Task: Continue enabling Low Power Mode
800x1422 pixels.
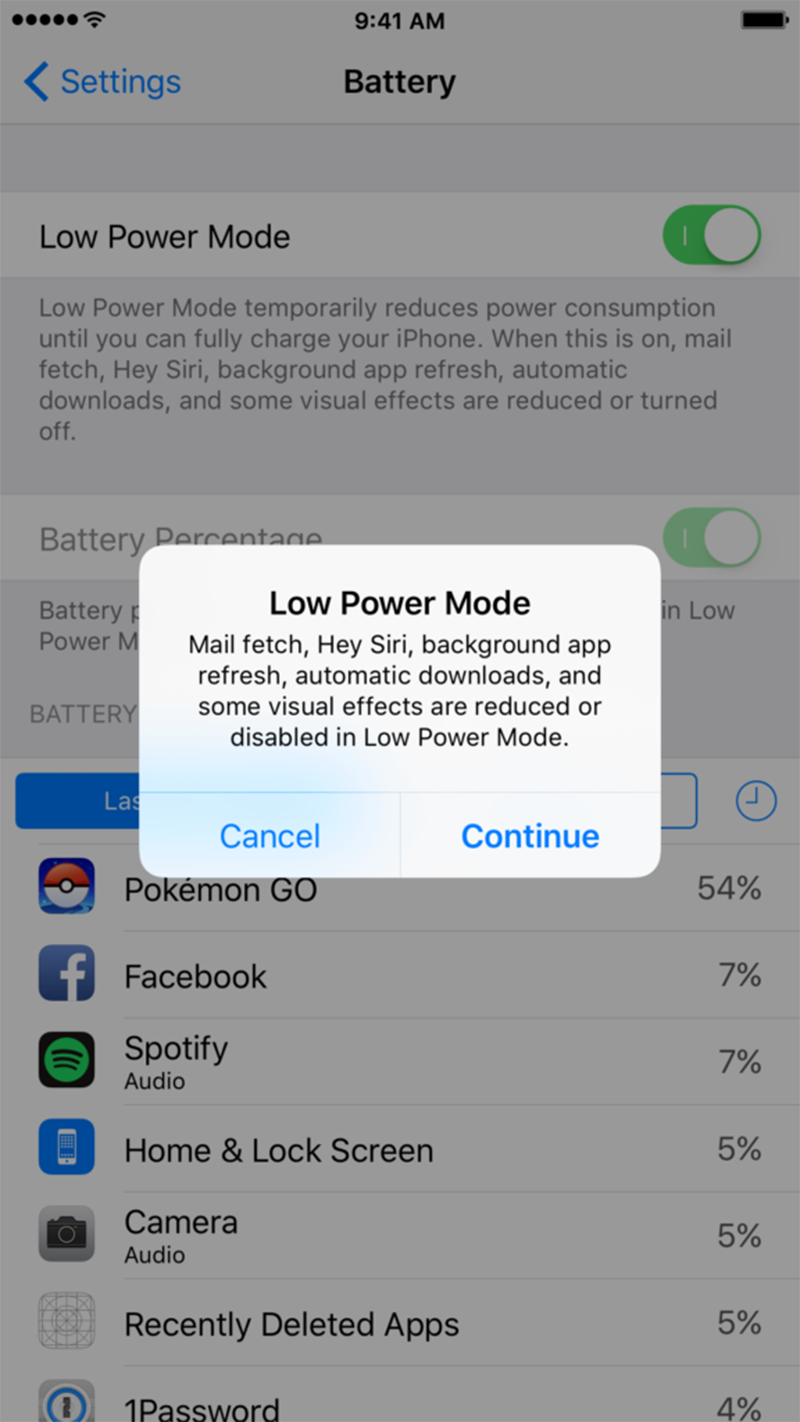Action: coord(530,836)
